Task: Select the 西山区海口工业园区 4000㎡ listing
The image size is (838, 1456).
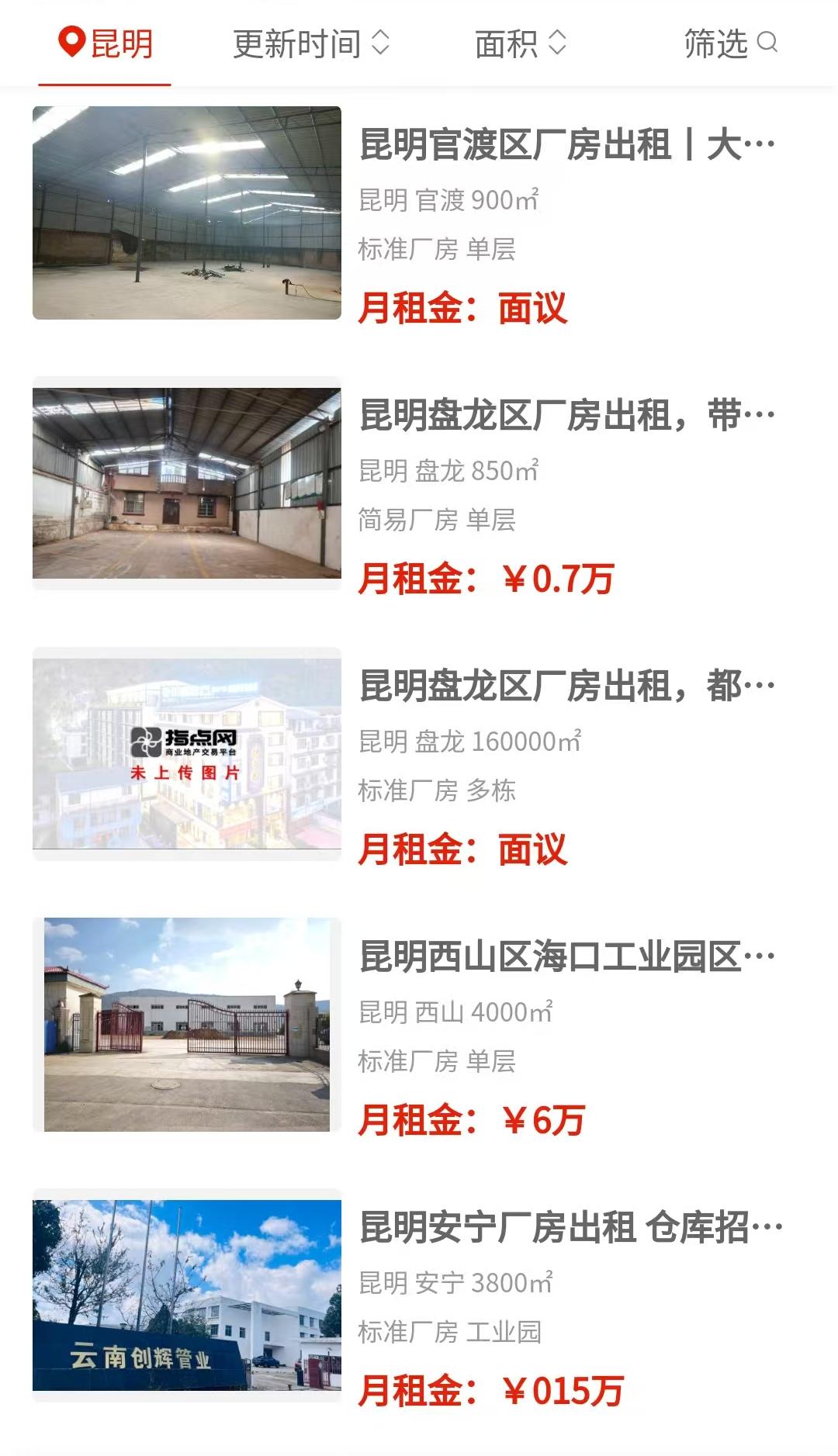Action: (566, 957)
